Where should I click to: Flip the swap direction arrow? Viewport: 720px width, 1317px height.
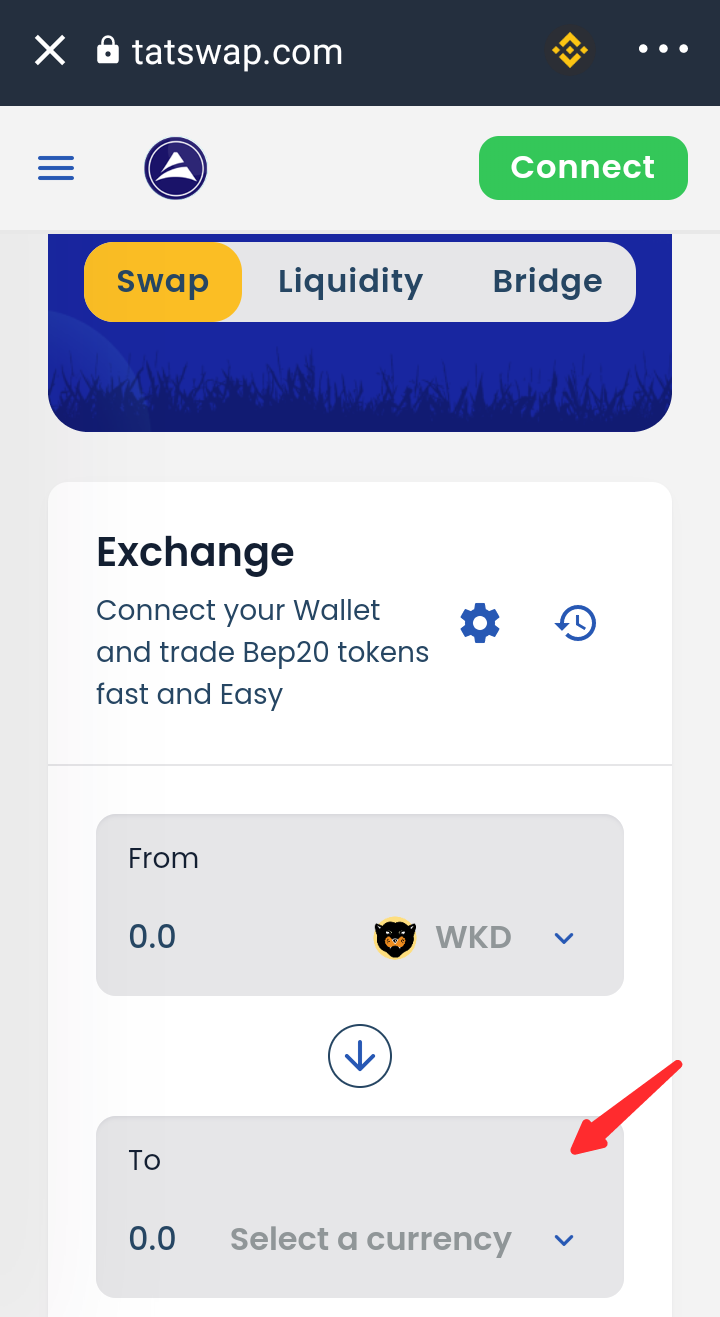[x=360, y=1056]
